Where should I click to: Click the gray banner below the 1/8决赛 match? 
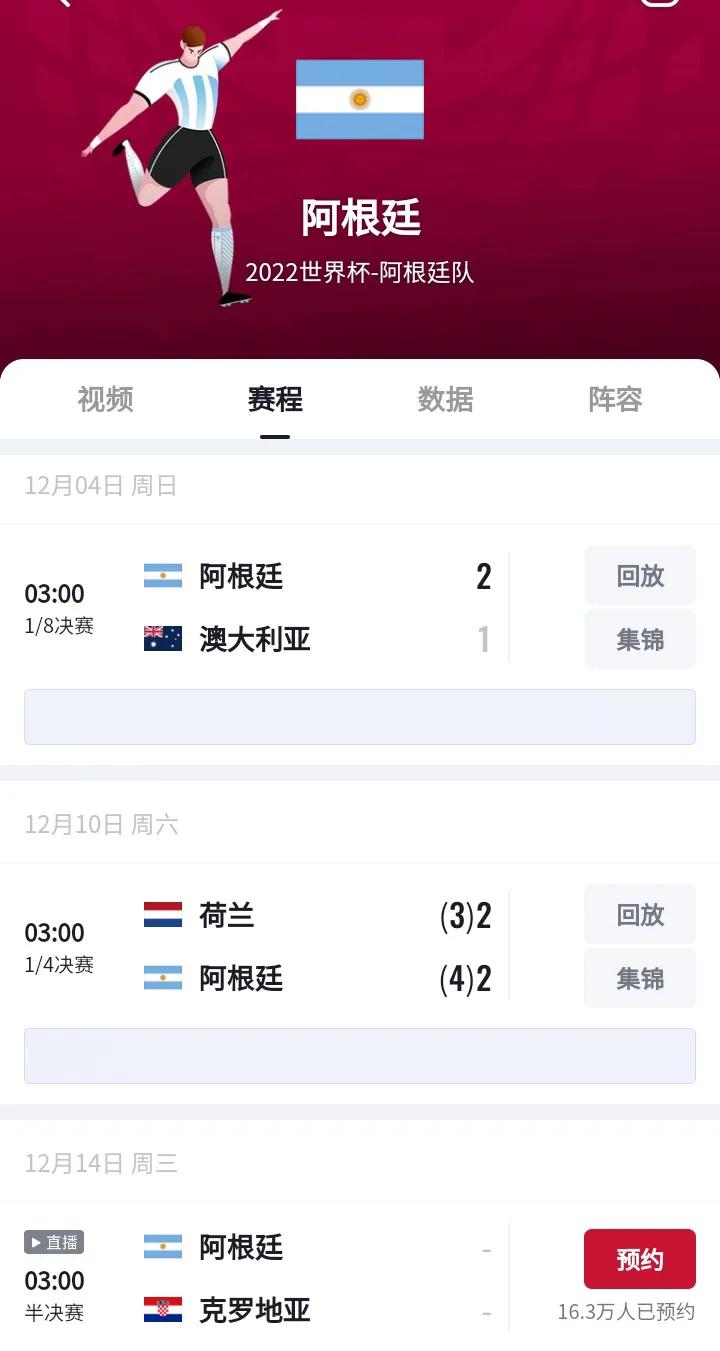[x=360, y=716]
